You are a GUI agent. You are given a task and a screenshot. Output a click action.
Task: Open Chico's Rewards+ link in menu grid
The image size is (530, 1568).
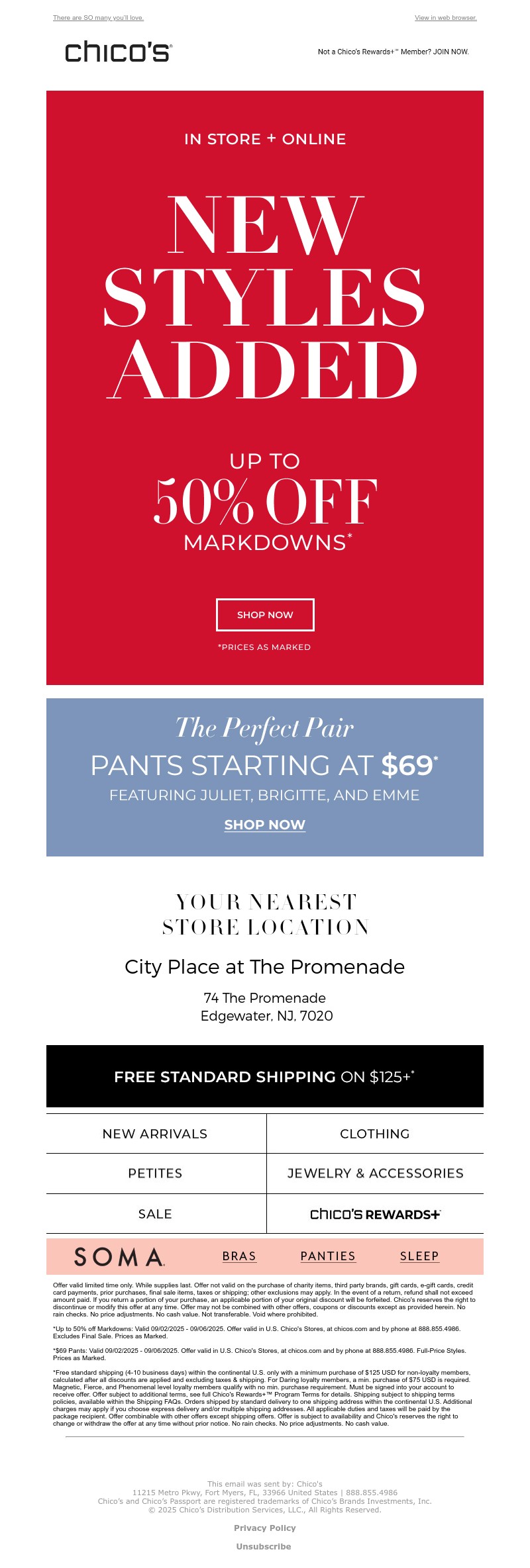(x=375, y=1214)
